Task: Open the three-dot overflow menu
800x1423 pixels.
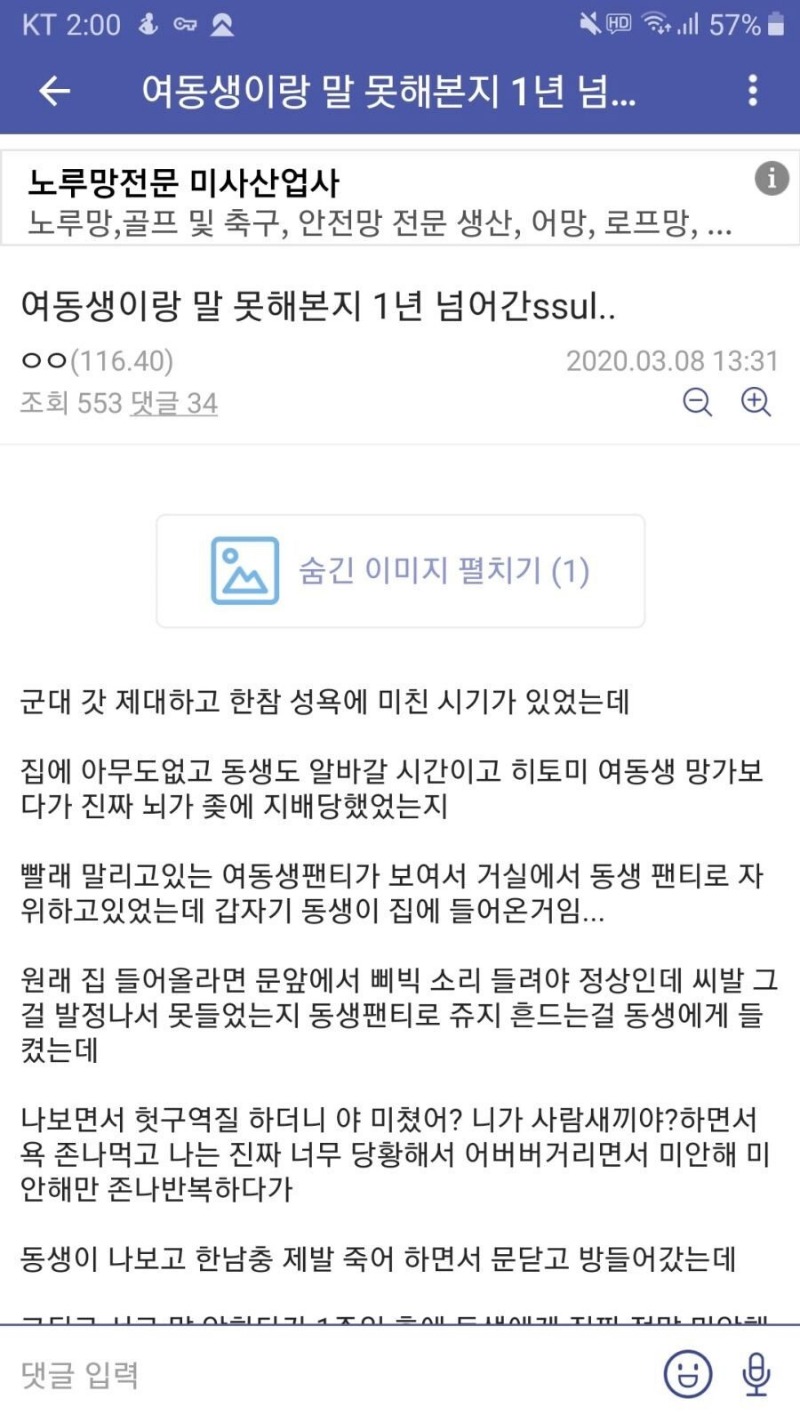Action: click(x=752, y=92)
